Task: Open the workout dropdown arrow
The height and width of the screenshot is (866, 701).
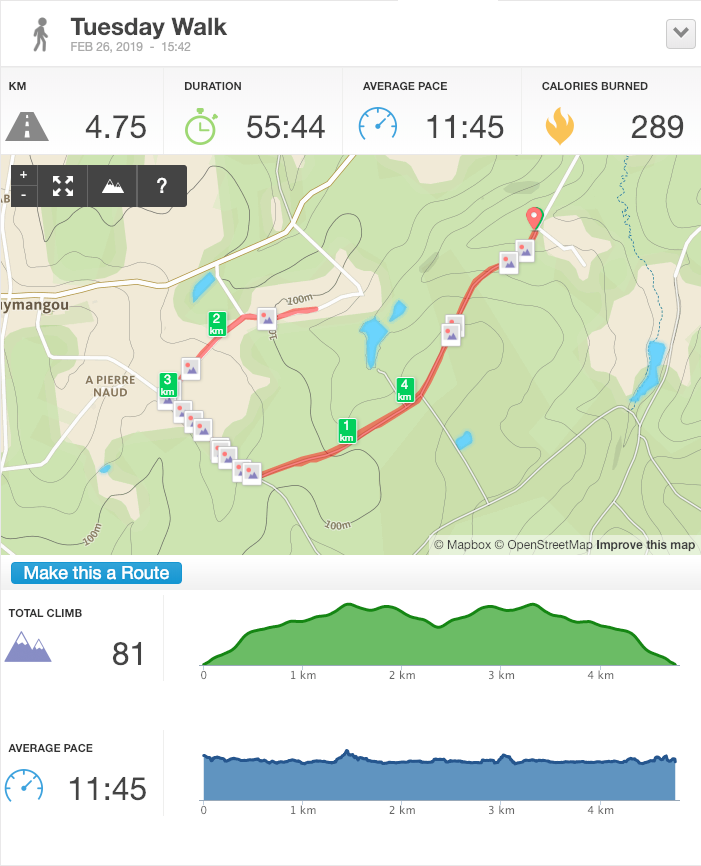Action: point(680,33)
